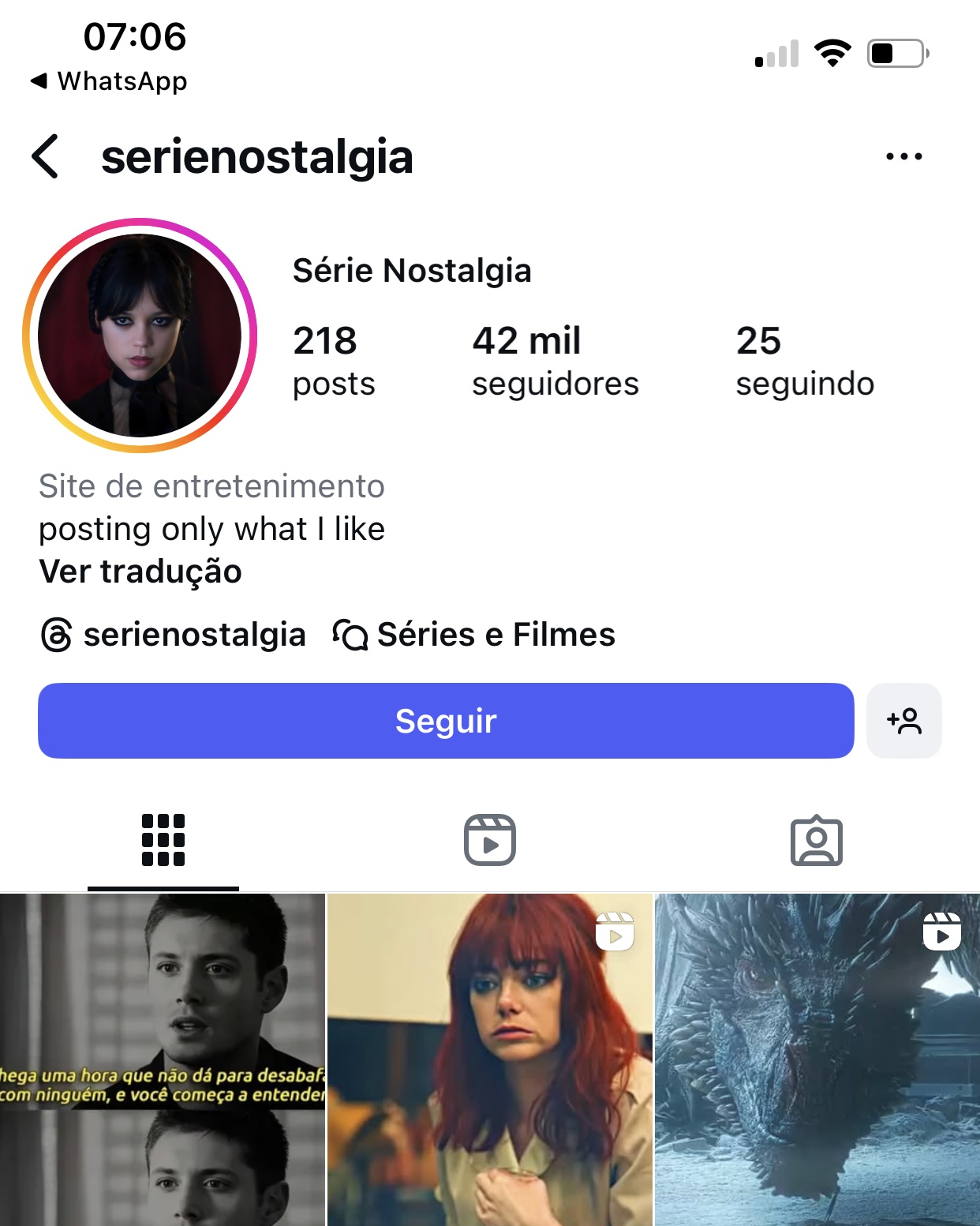This screenshot has width=980, height=1226.
Task: Open the reel with the red-haired woman
Action: 489,1059
